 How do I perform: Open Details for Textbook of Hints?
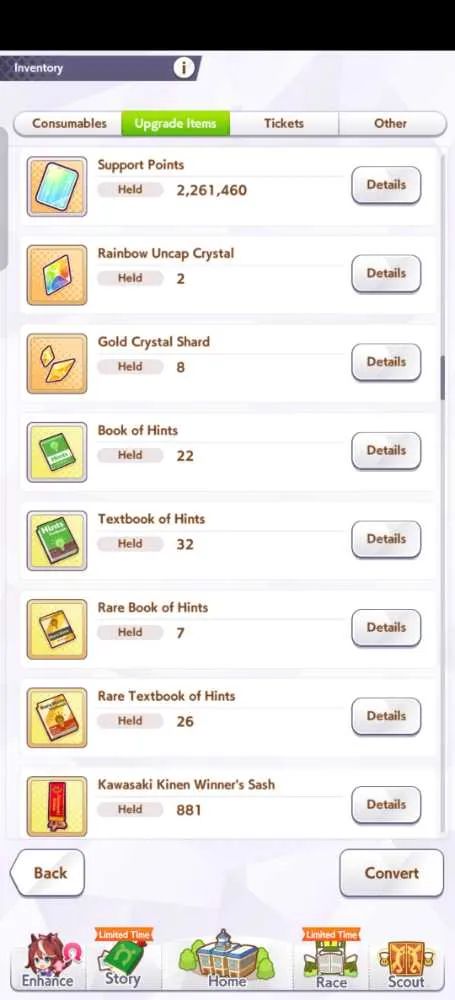coord(386,540)
